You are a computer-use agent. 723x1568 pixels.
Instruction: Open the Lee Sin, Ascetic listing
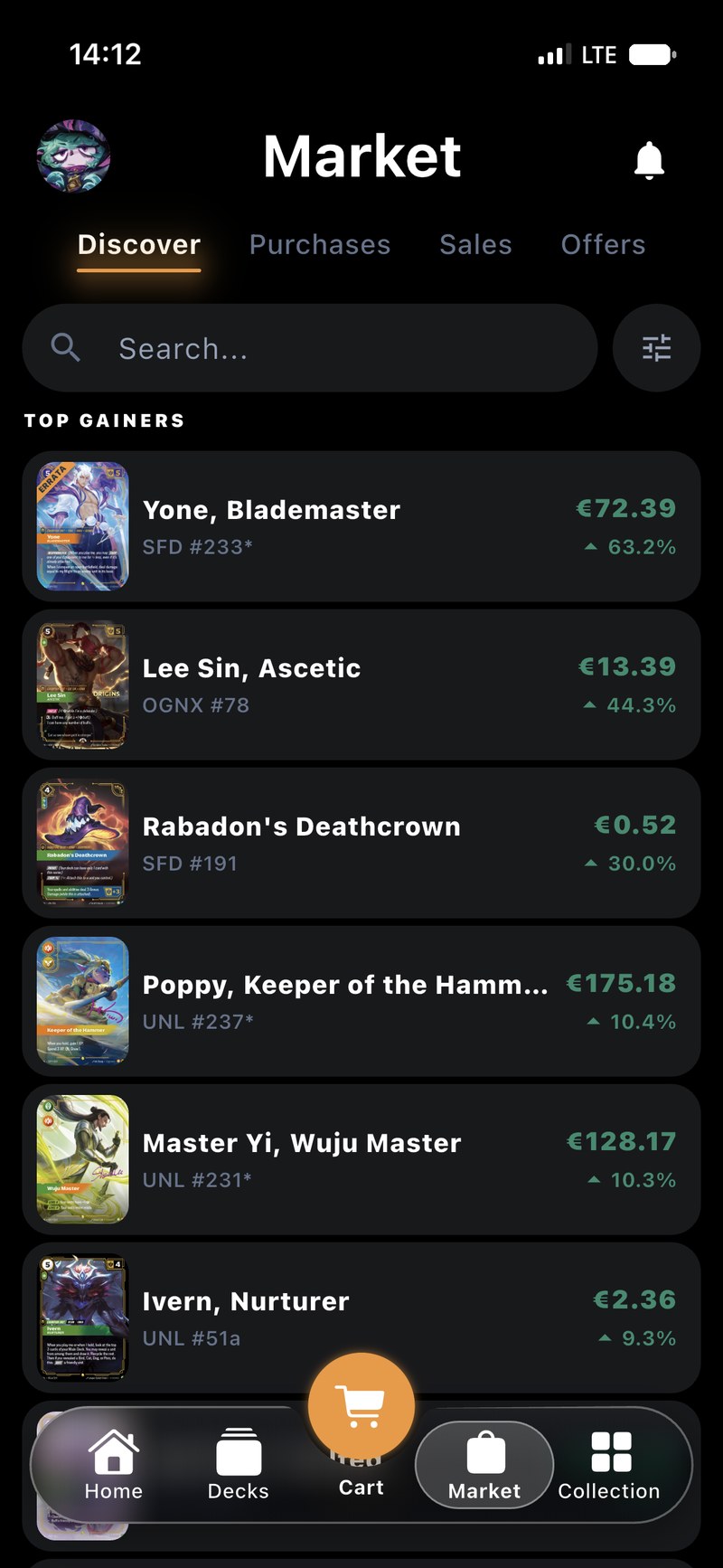click(x=361, y=685)
